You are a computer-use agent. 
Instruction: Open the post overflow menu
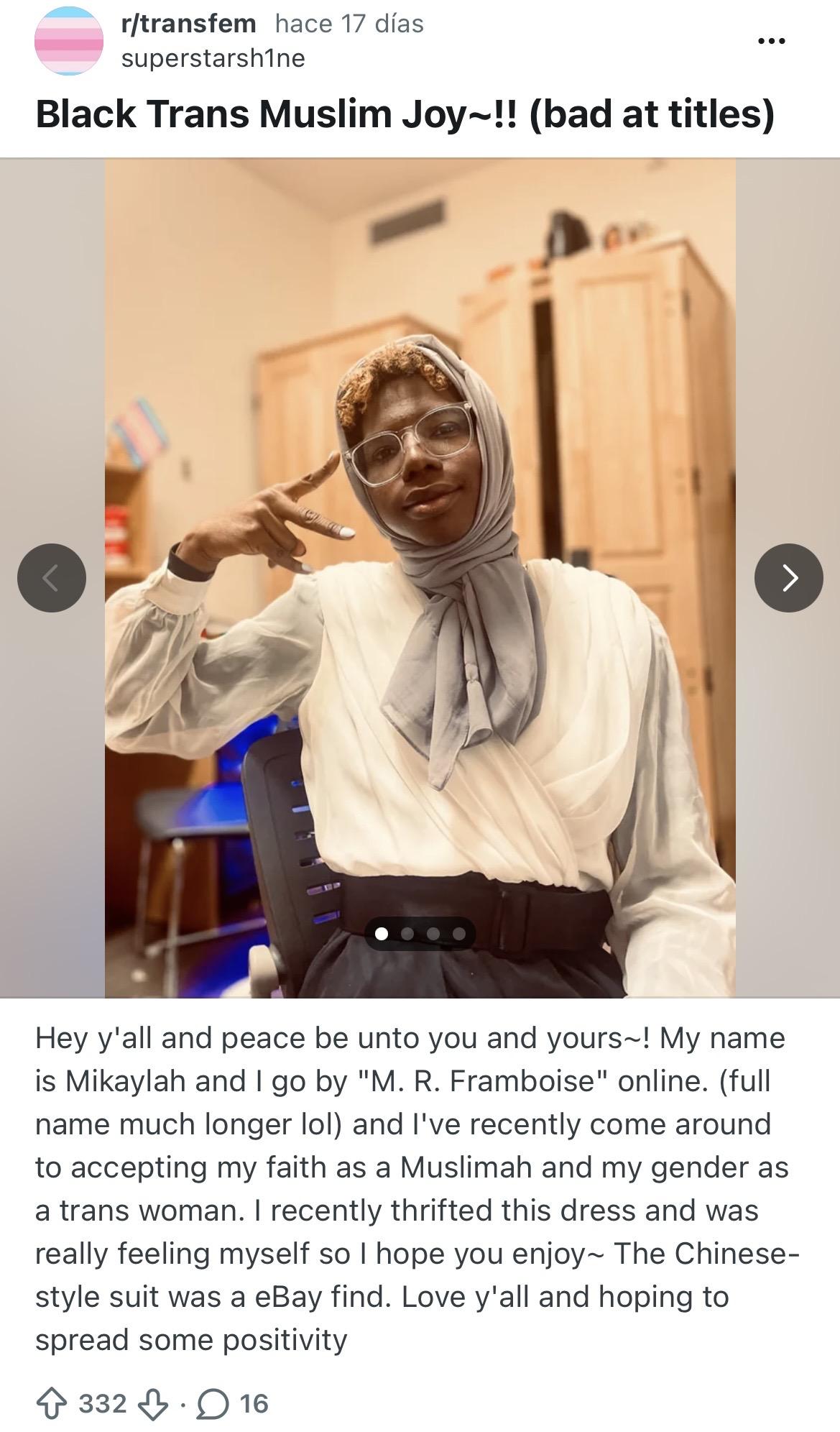point(772,41)
